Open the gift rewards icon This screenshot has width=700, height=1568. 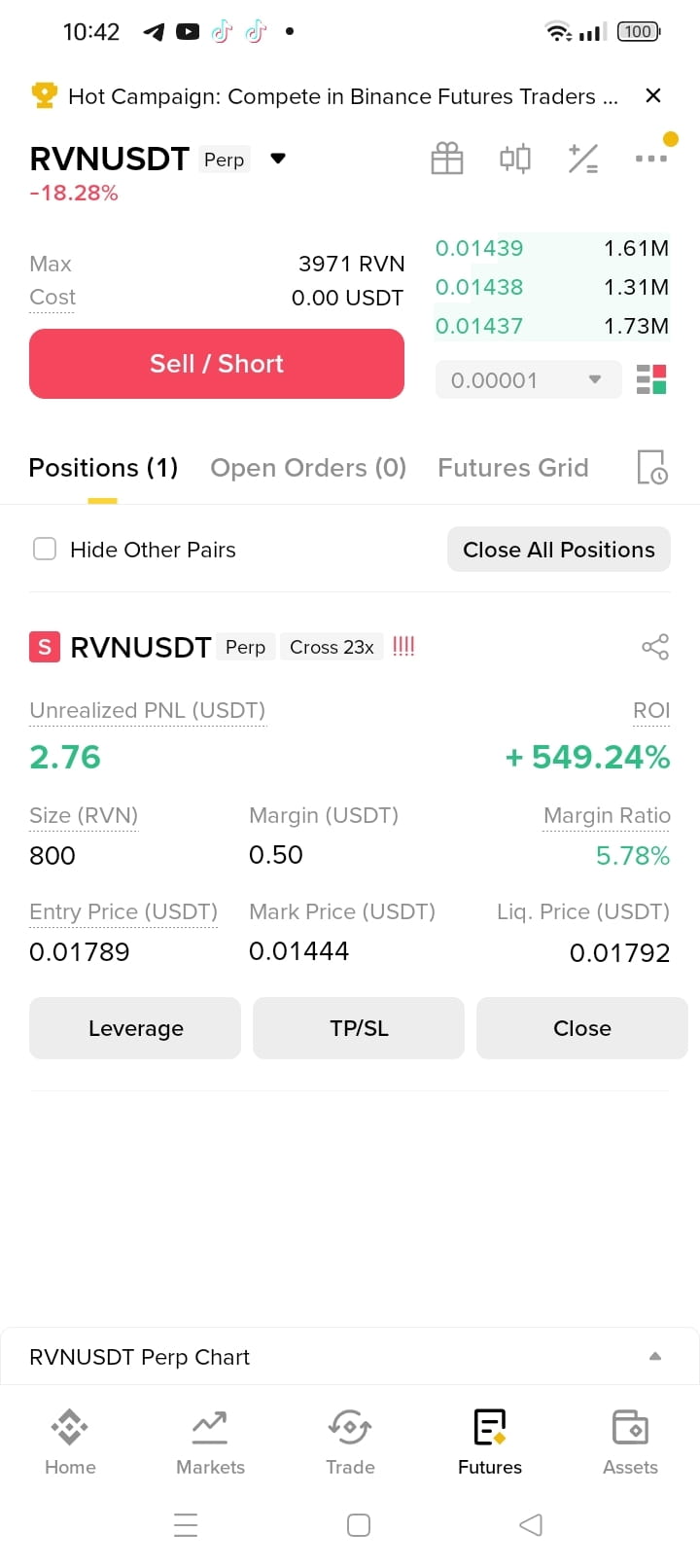tap(447, 158)
